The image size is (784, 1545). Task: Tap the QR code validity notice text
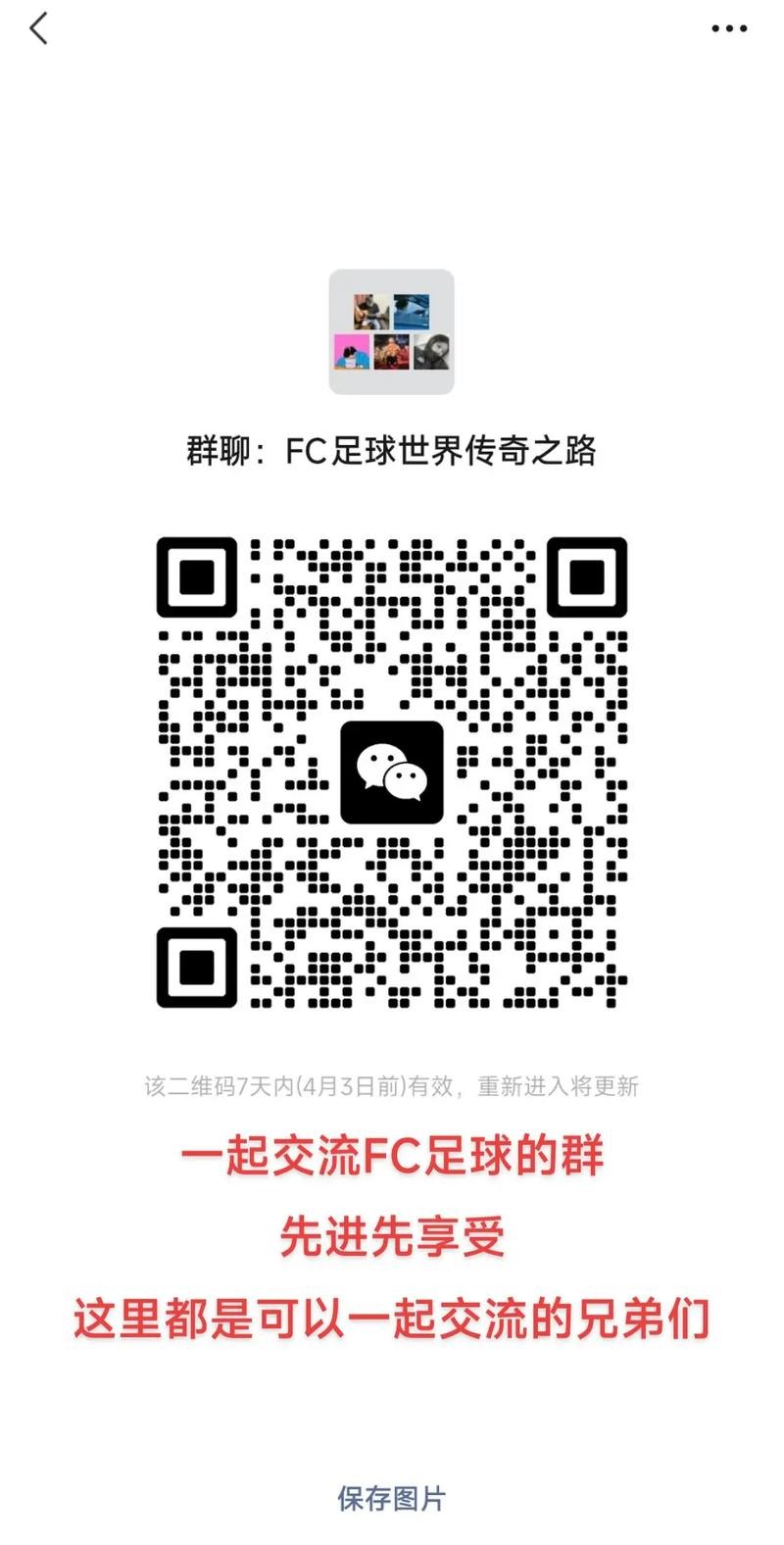[392, 1086]
